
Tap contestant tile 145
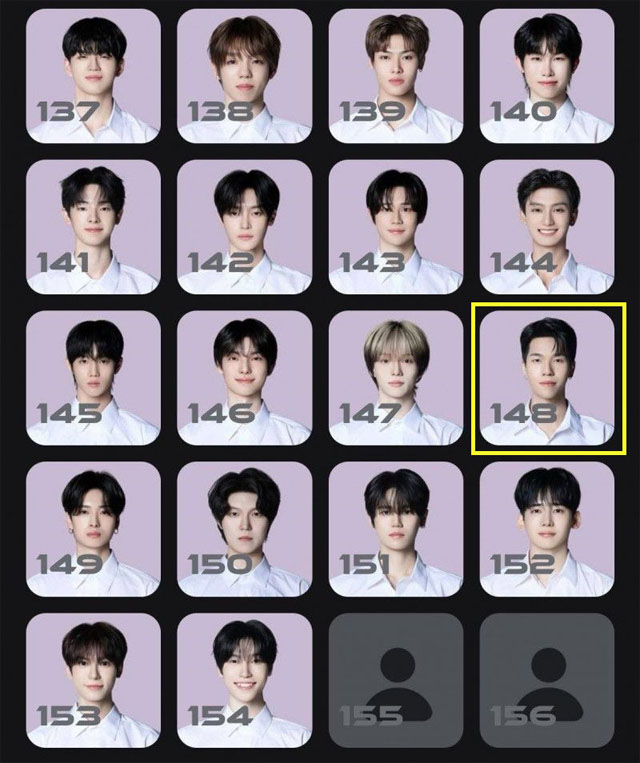tap(93, 378)
